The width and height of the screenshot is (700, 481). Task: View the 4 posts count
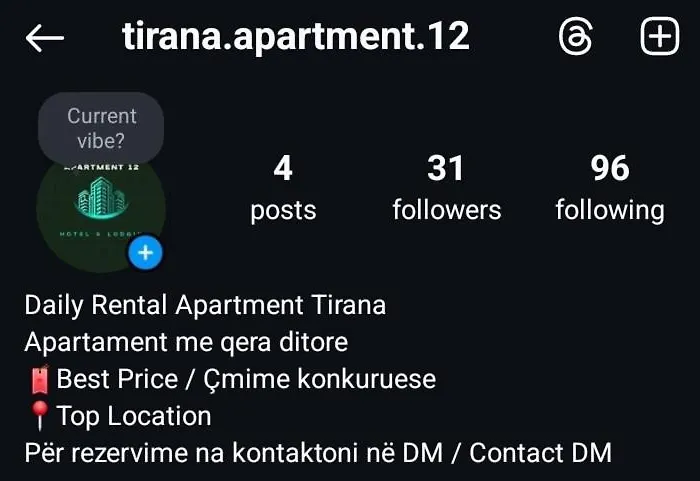(283, 188)
